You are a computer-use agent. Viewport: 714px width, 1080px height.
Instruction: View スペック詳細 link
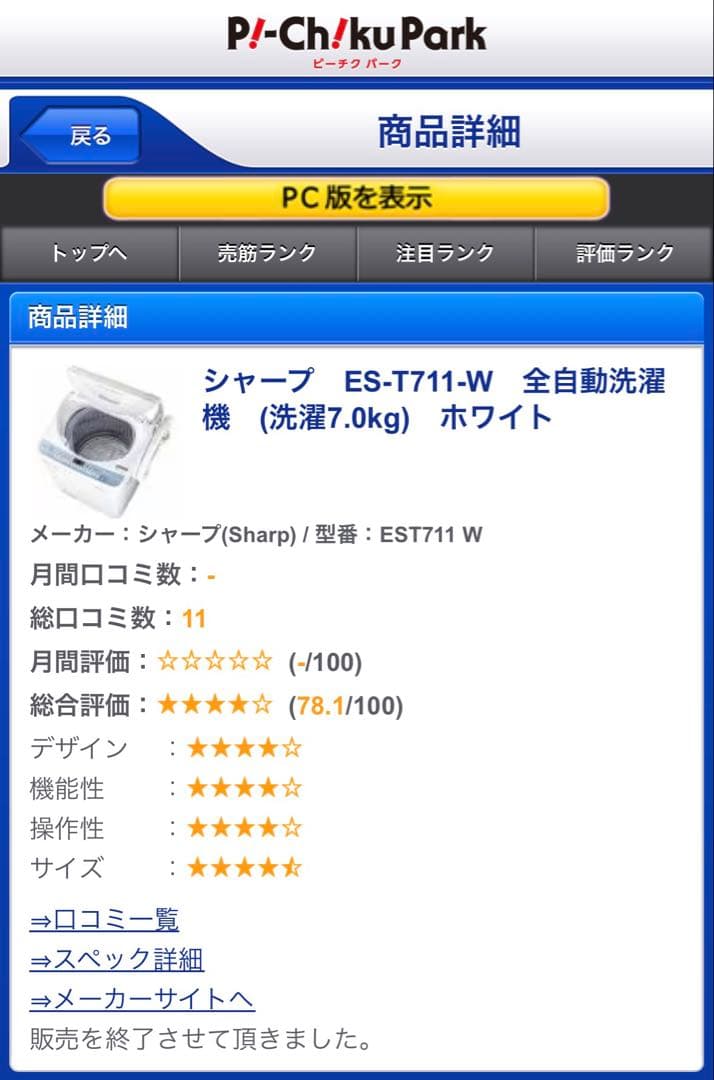[117, 960]
